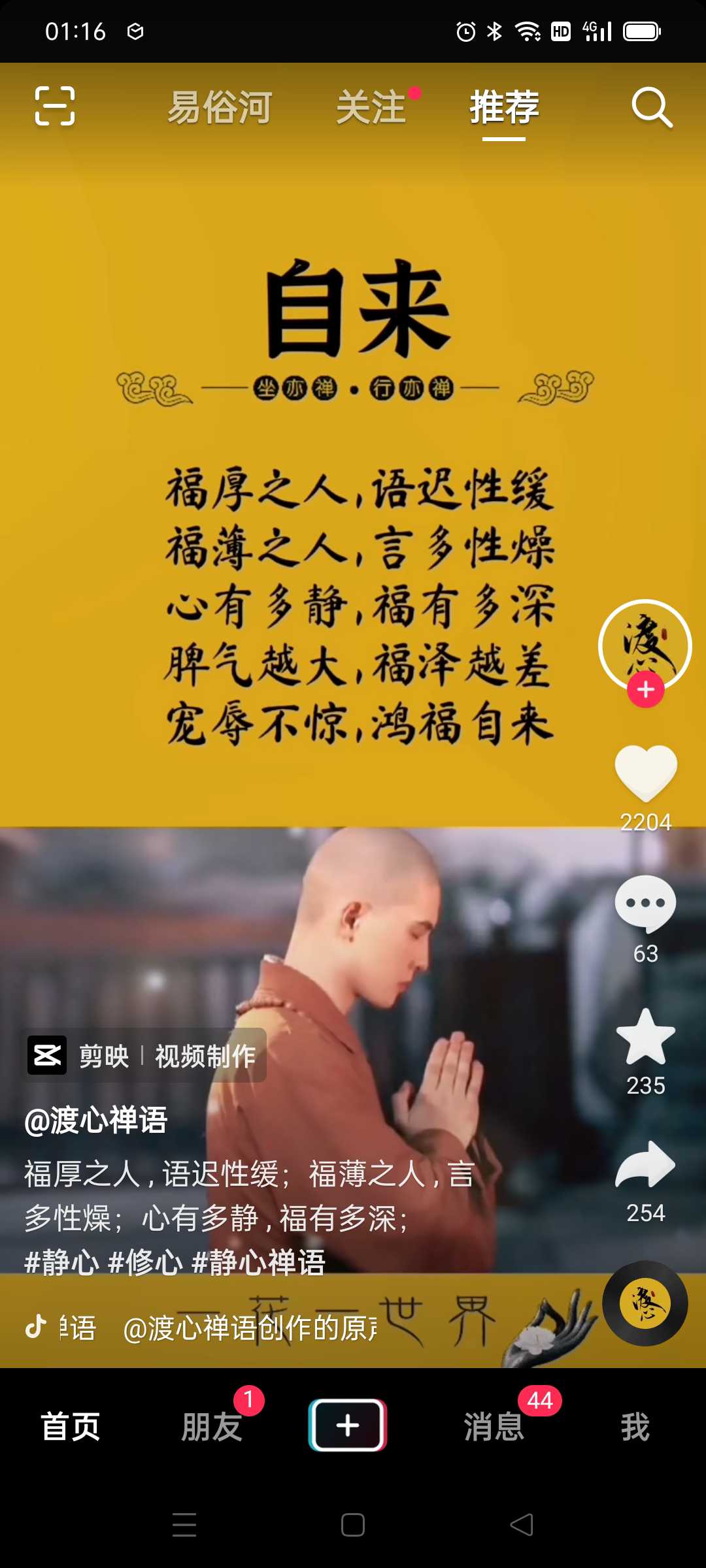Open the comments with 63 replies
The width and height of the screenshot is (706, 1568).
[646, 904]
